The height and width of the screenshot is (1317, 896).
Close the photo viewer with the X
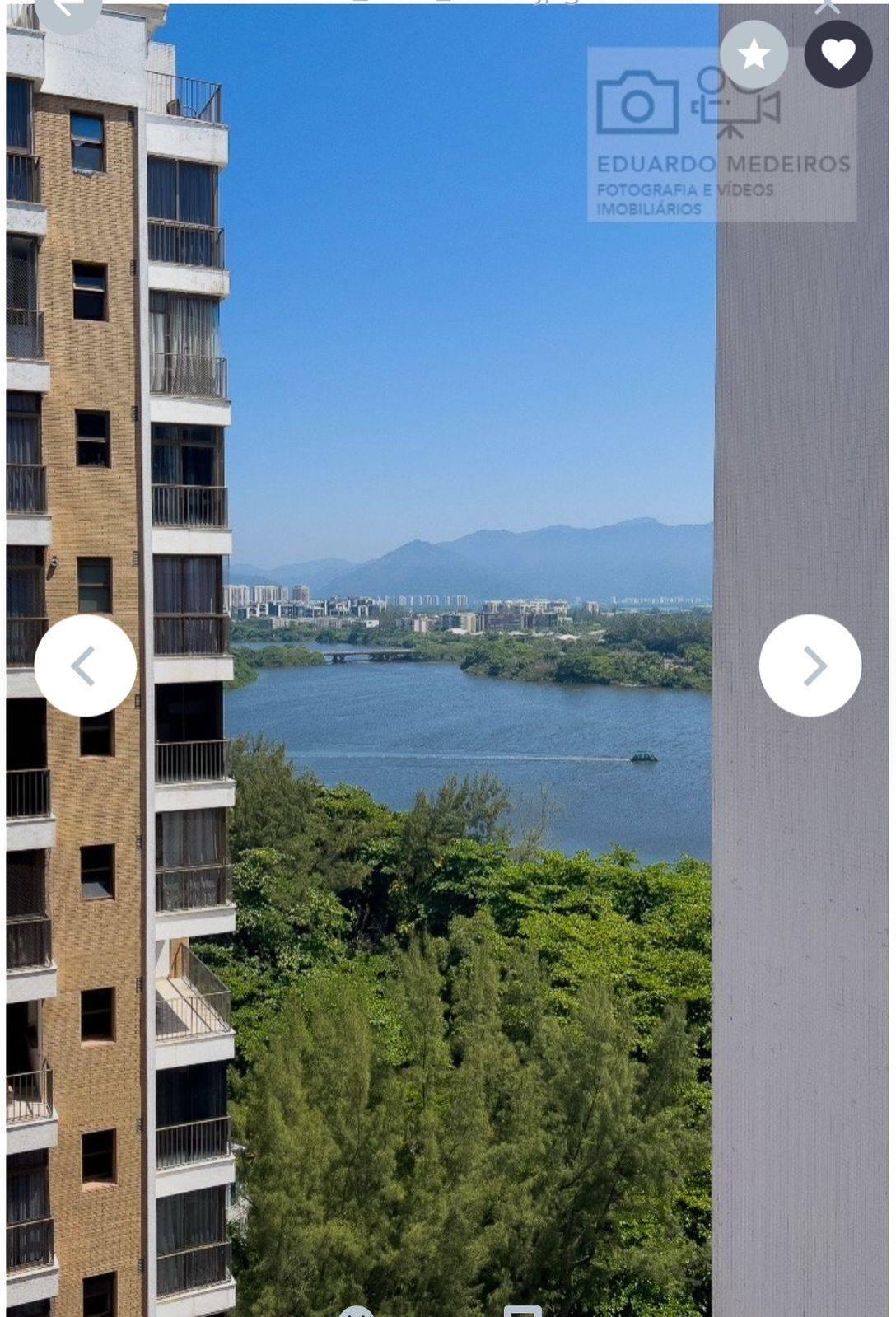[x=826, y=7]
